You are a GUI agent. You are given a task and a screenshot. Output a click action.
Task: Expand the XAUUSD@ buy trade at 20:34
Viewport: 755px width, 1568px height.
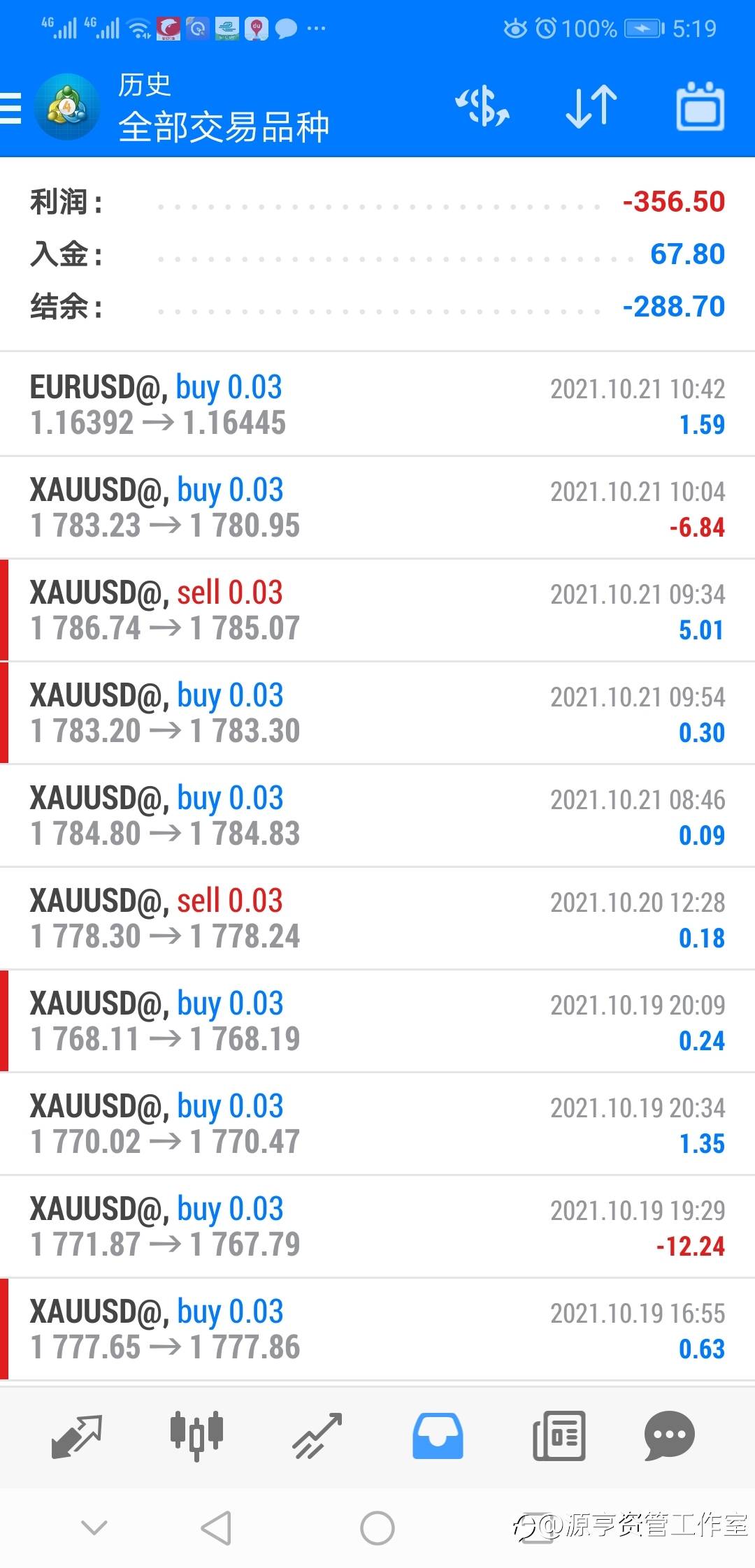tap(377, 1124)
